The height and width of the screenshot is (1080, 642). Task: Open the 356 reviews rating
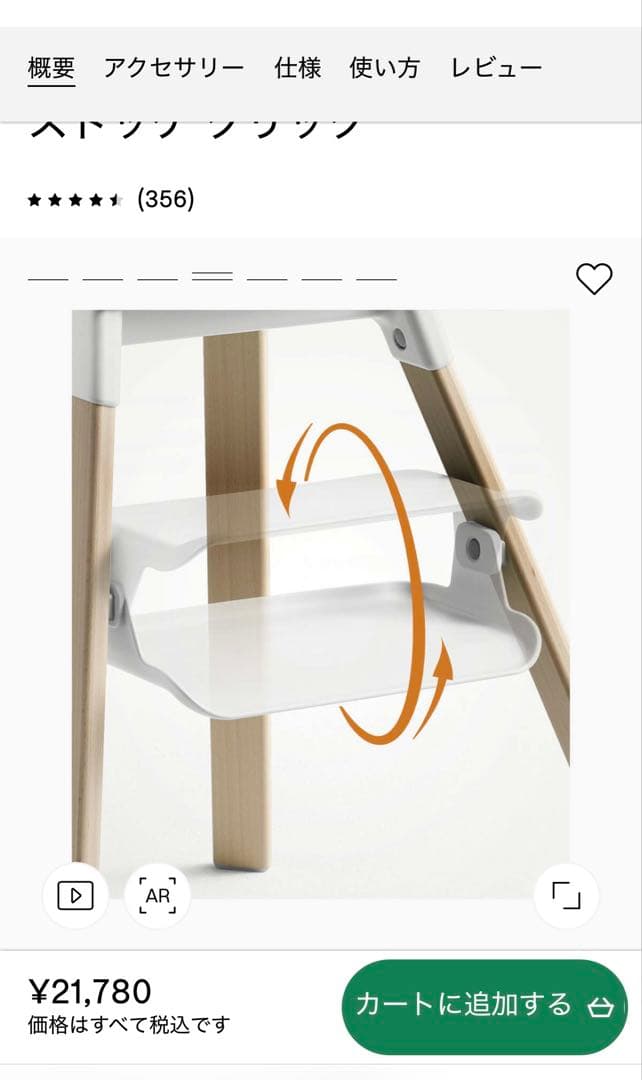110,199
